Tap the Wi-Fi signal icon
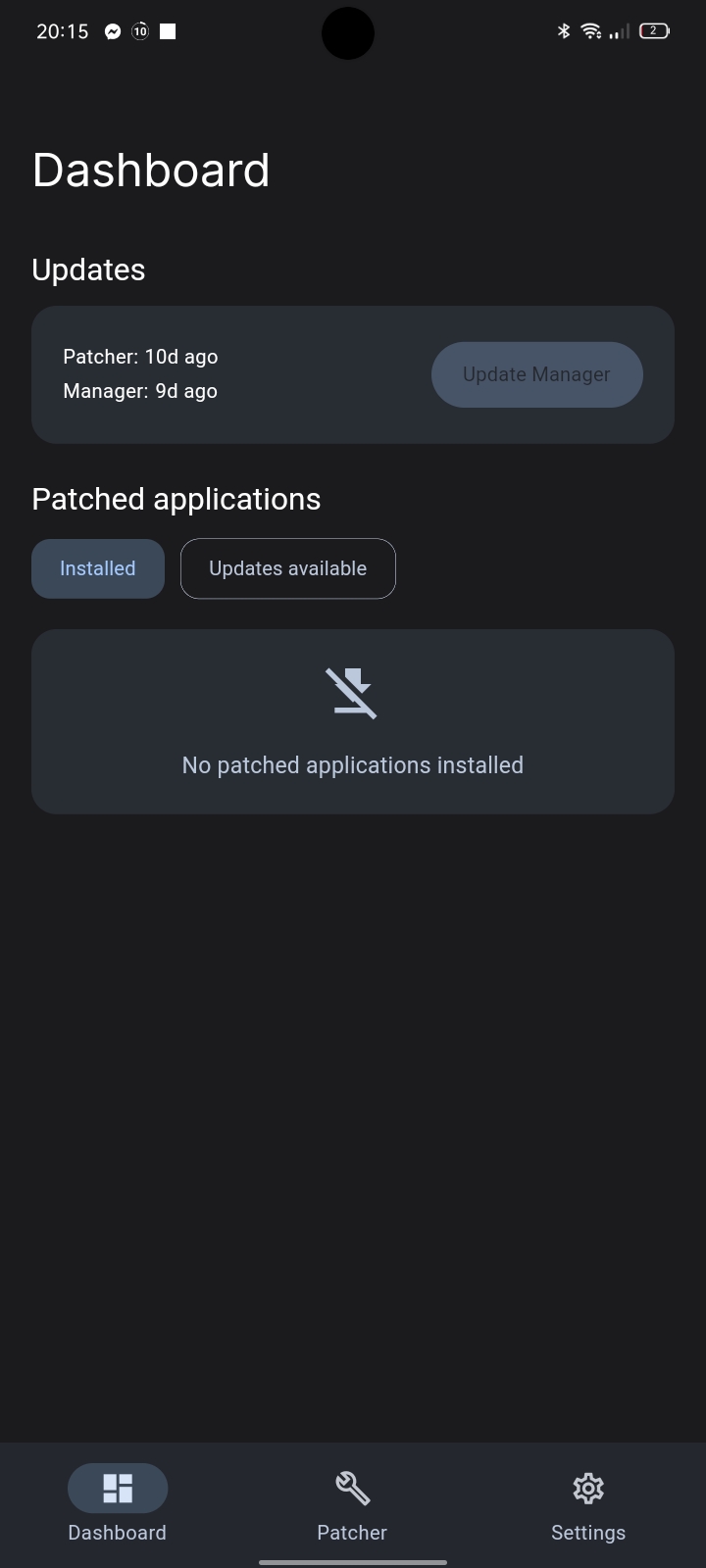Image resolution: width=706 pixels, height=1568 pixels. 589,30
